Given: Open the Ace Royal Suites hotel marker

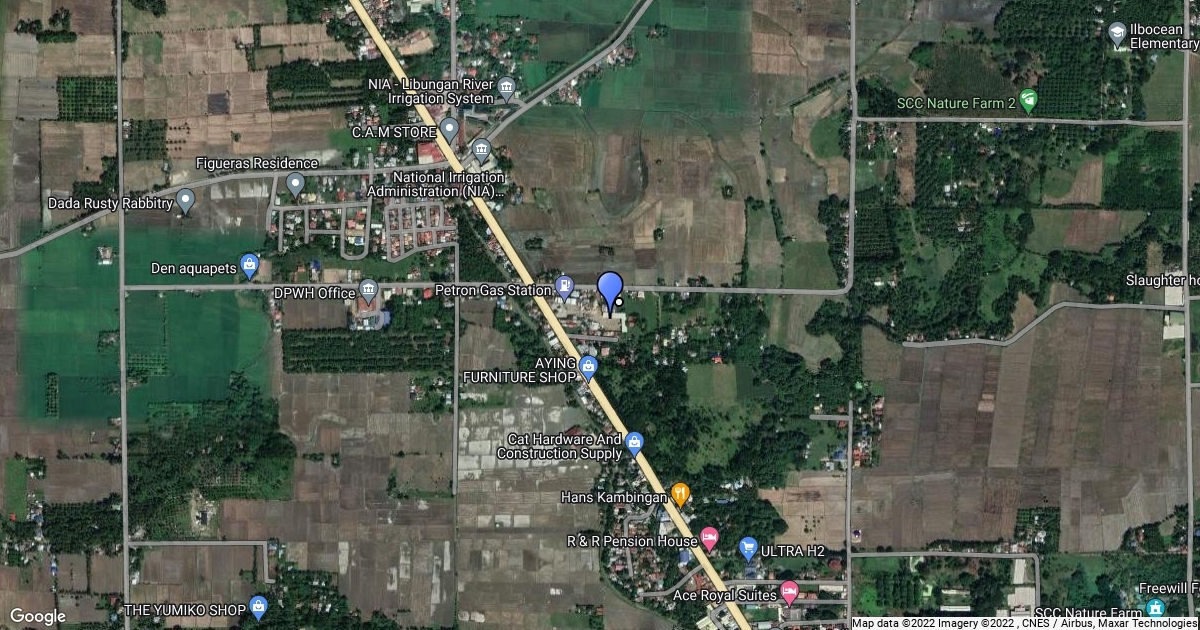Looking at the screenshot, I should 789,594.
